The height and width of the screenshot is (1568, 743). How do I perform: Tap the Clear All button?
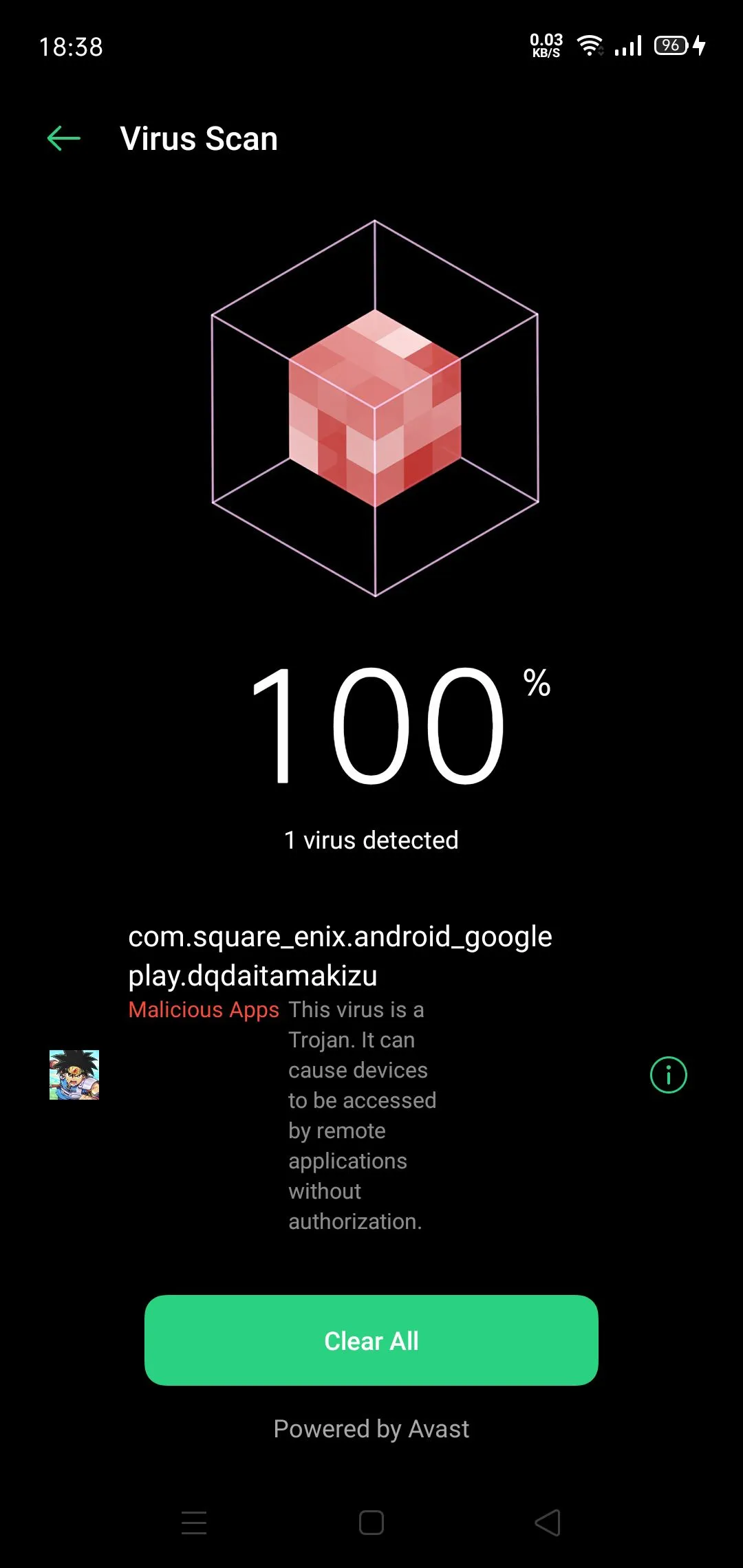coord(371,1340)
